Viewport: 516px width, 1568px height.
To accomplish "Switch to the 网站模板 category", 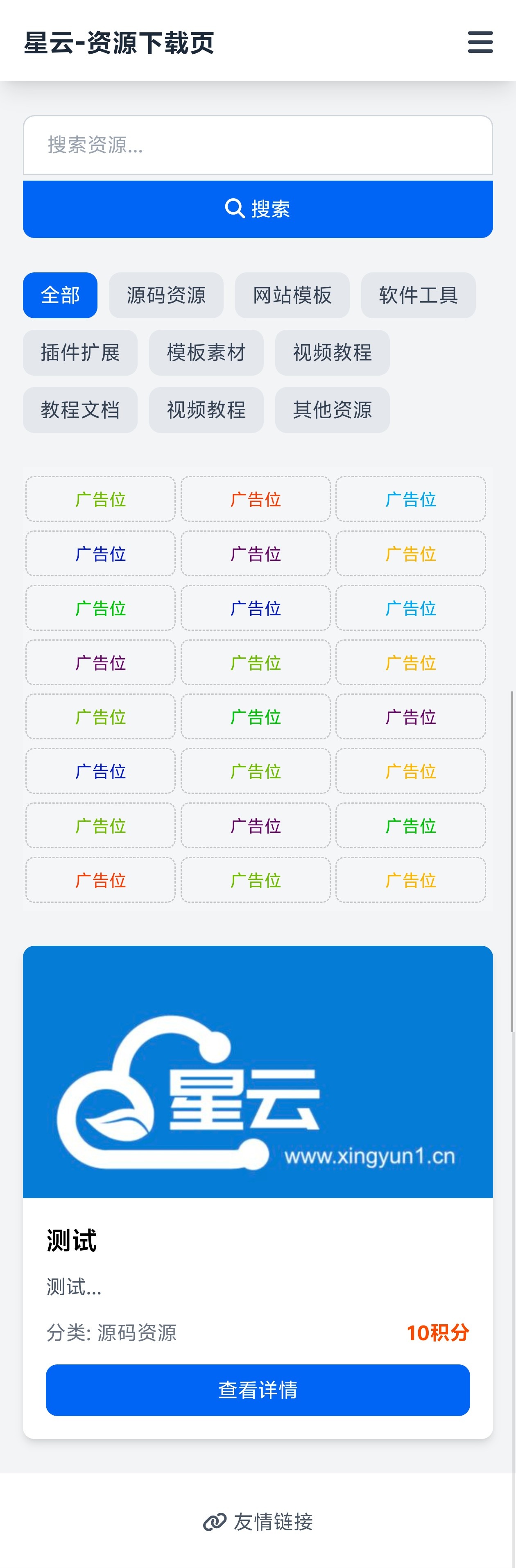I will tap(292, 295).
